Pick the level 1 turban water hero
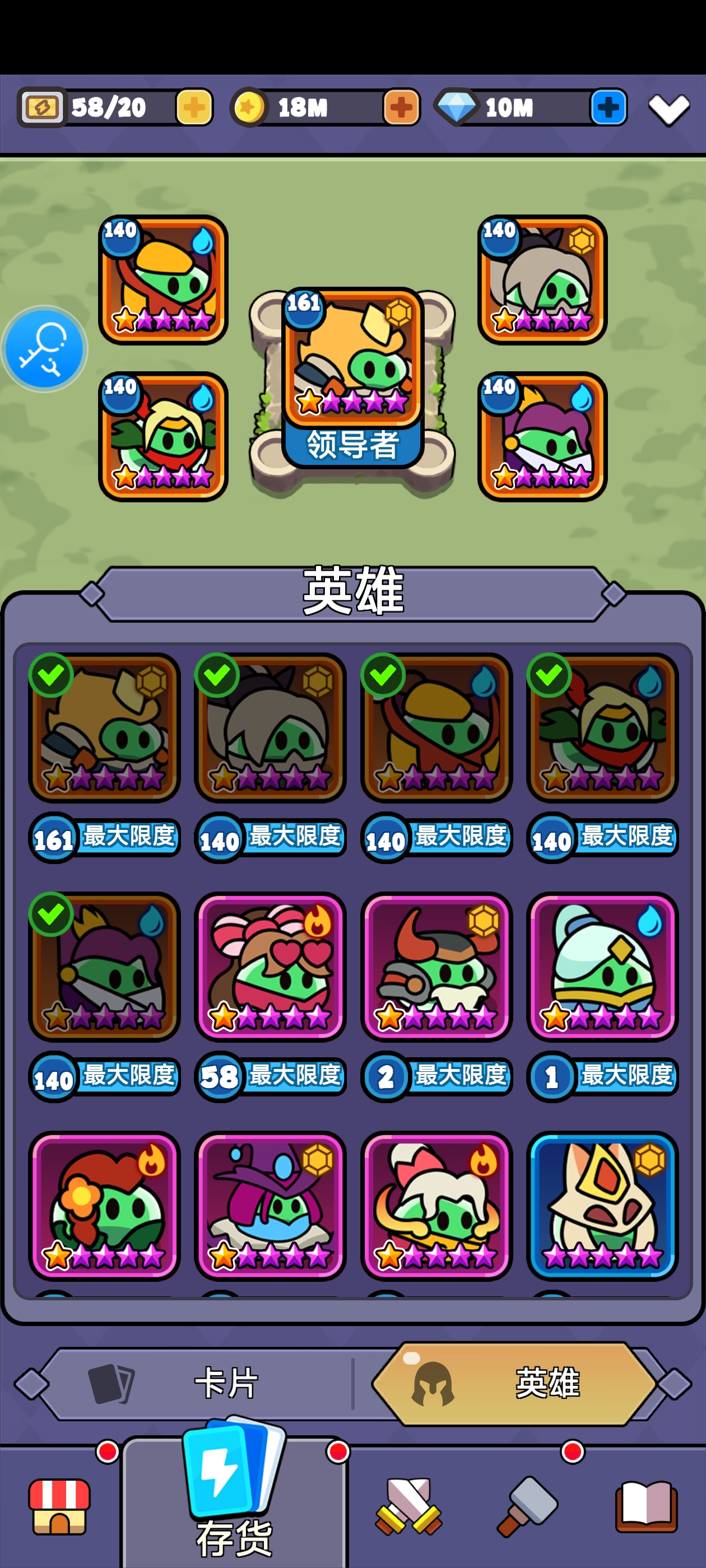The width and height of the screenshot is (706, 1568). pos(602,967)
